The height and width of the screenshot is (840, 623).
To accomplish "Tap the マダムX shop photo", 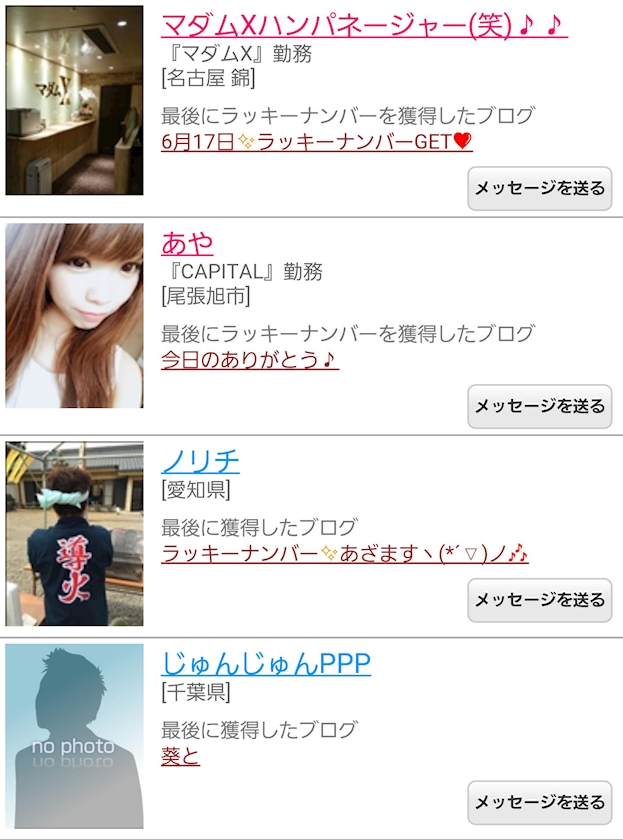I will (x=74, y=100).
